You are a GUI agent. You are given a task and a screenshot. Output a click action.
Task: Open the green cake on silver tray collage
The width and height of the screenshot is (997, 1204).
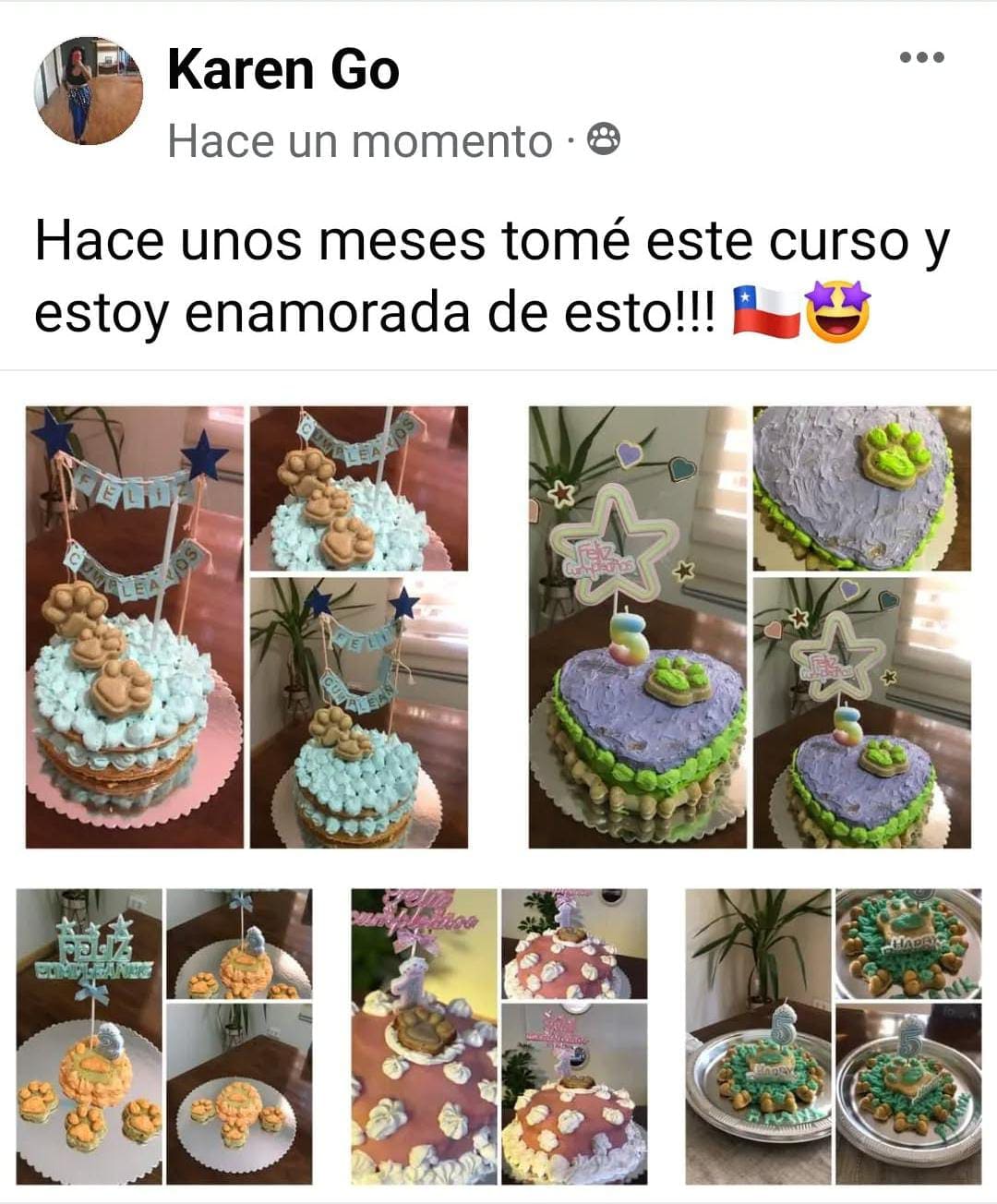[x=834, y=1036]
